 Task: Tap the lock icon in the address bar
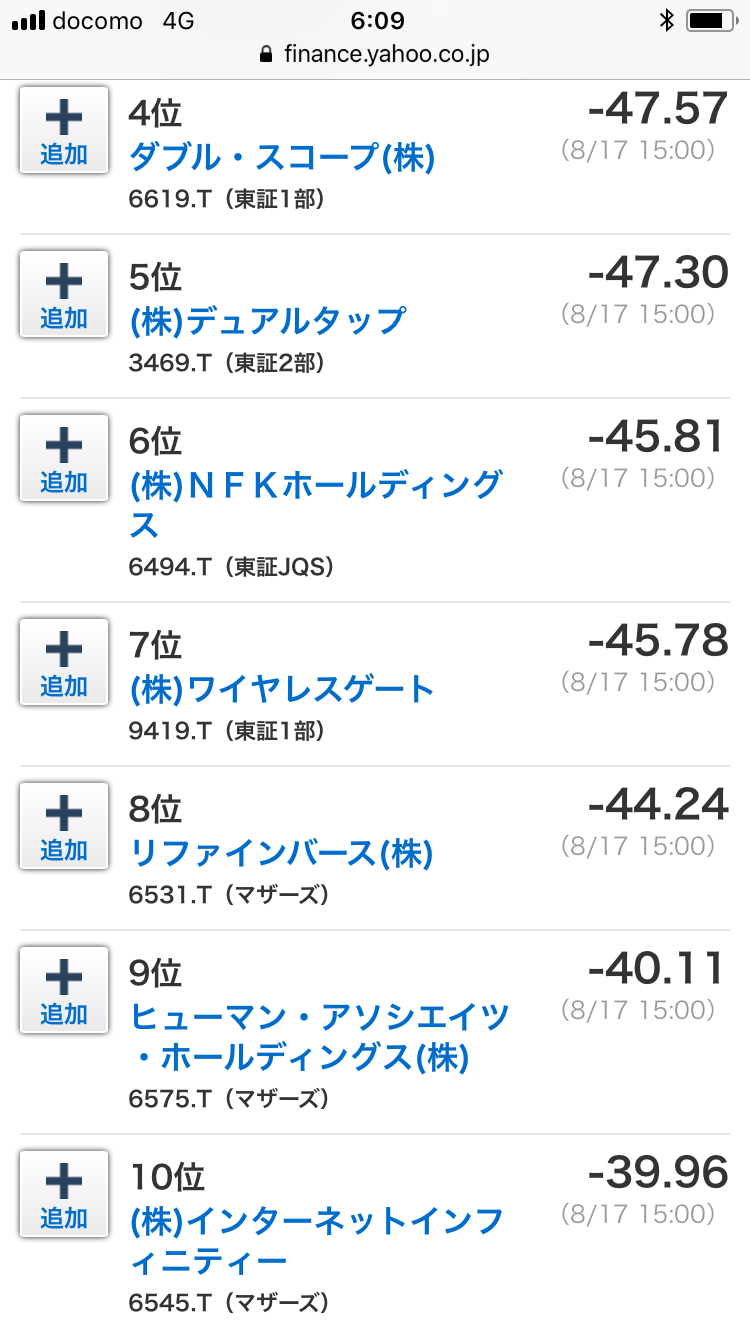[x=265, y=53]
